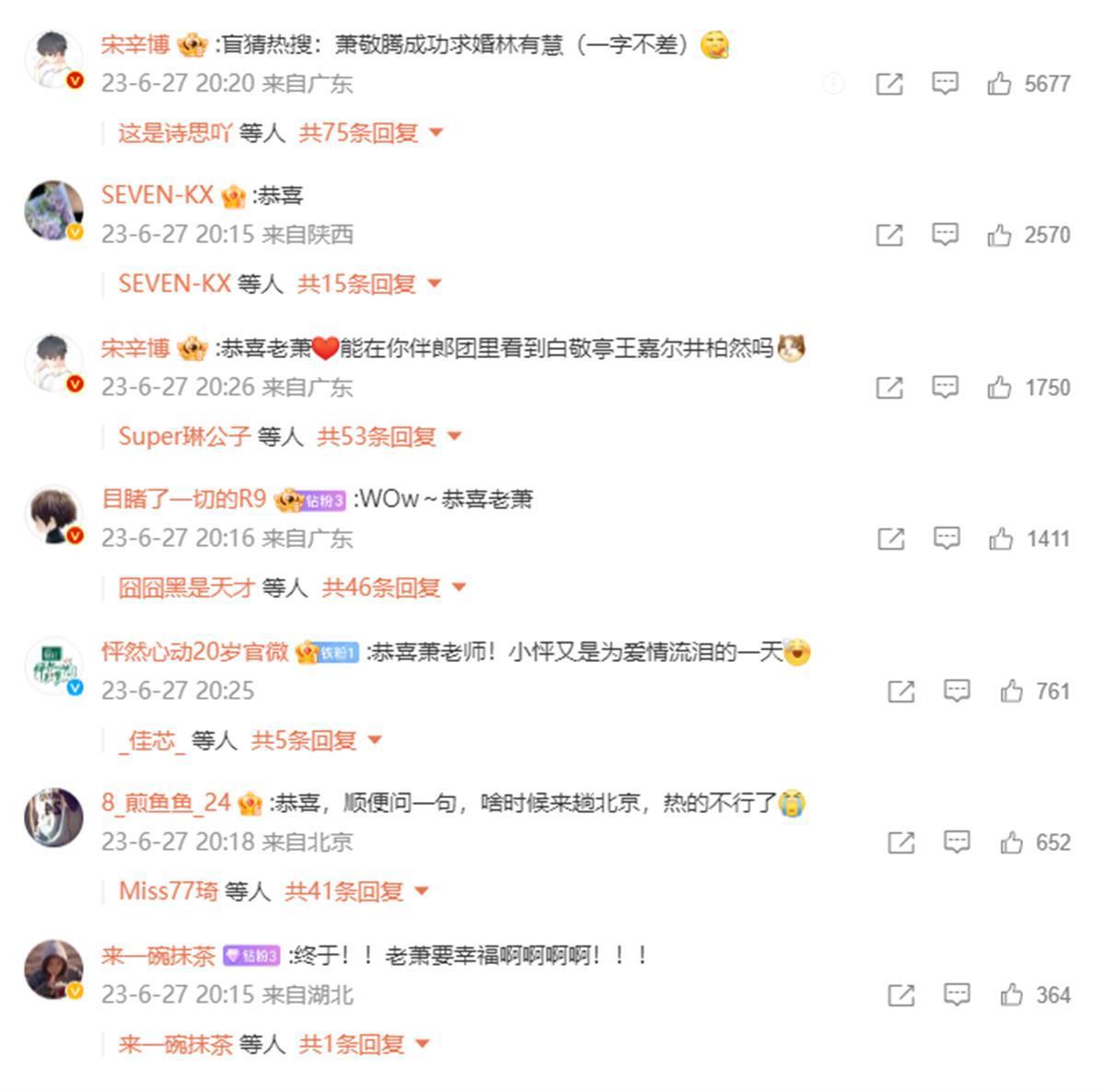1105x1092 pixels.
Task: Reply to the comment with 1750 likes
Action: [x=945, y=388]
